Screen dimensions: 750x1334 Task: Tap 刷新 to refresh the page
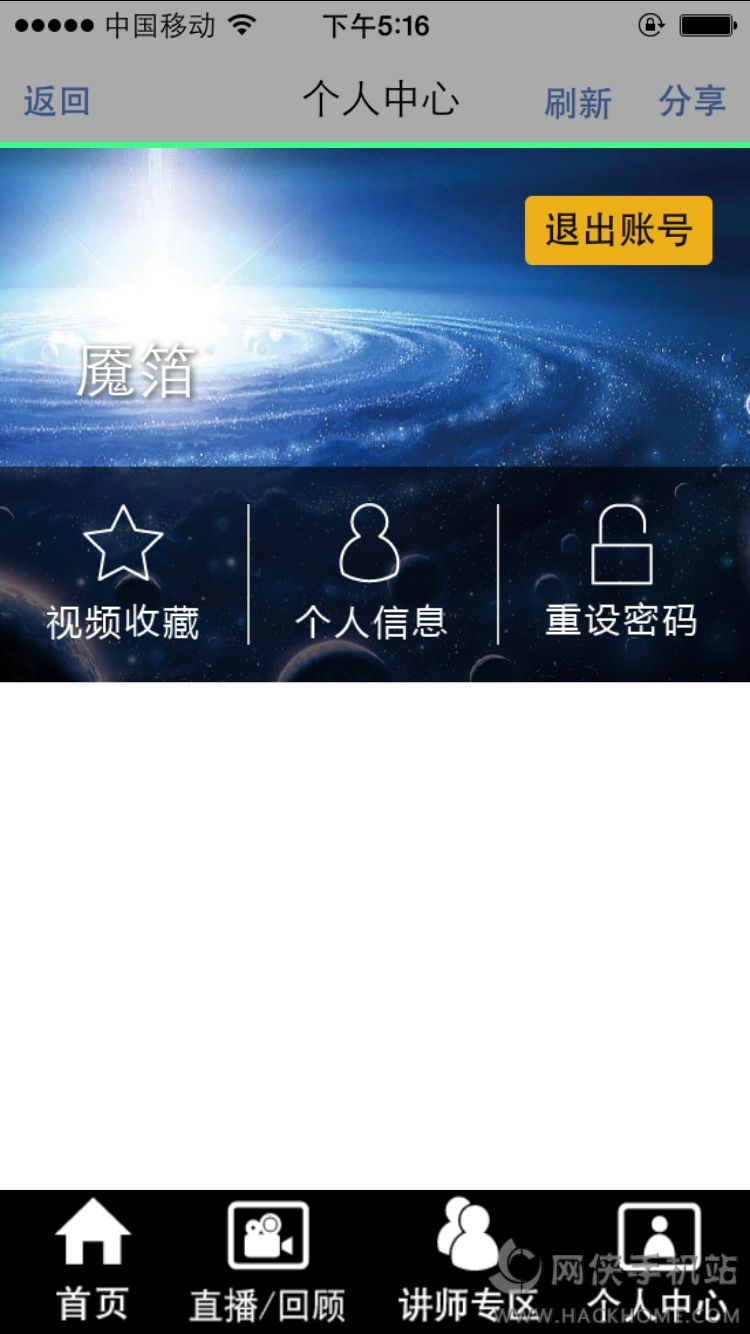tap(578, 100)
